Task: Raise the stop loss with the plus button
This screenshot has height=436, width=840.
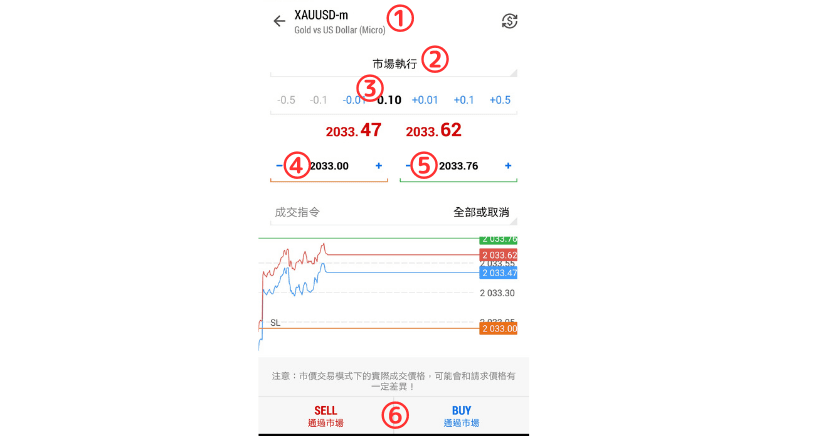Action: click(379, 166)
